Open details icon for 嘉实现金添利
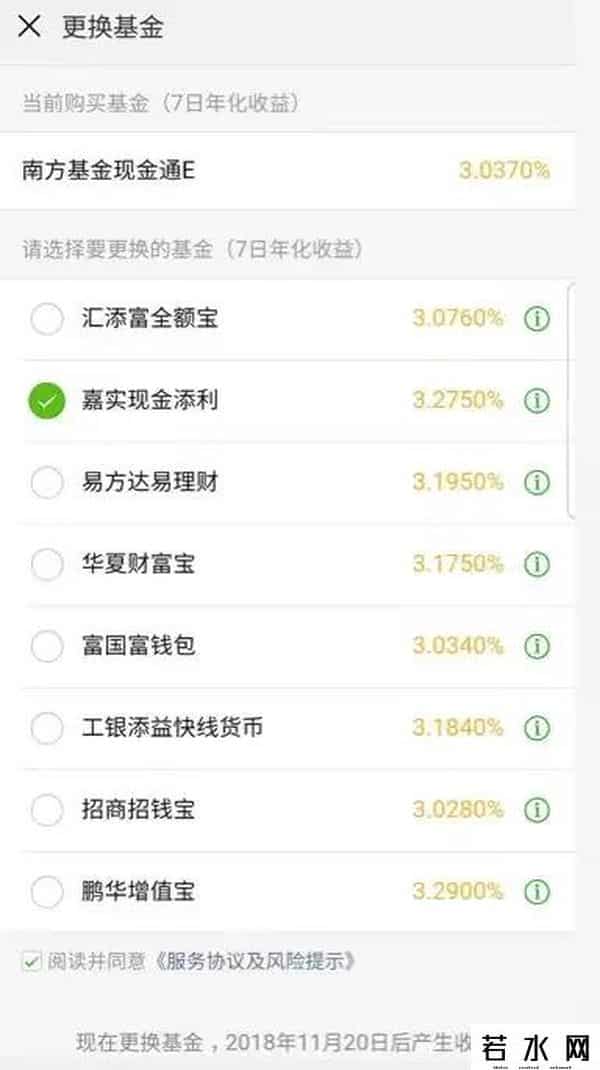The image size is (600, 1070). (537, 401)
